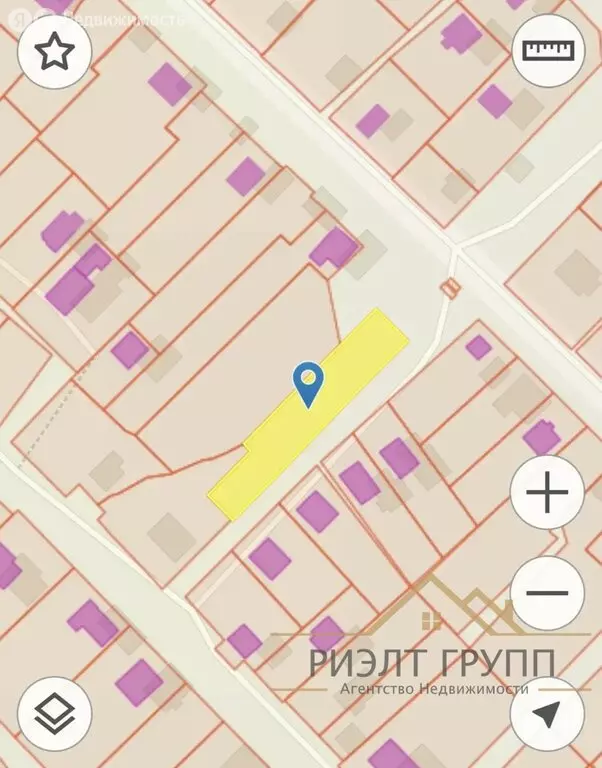602x768 pixels.
Task: Zoom out with the minus button
Action: coord(547,593)
